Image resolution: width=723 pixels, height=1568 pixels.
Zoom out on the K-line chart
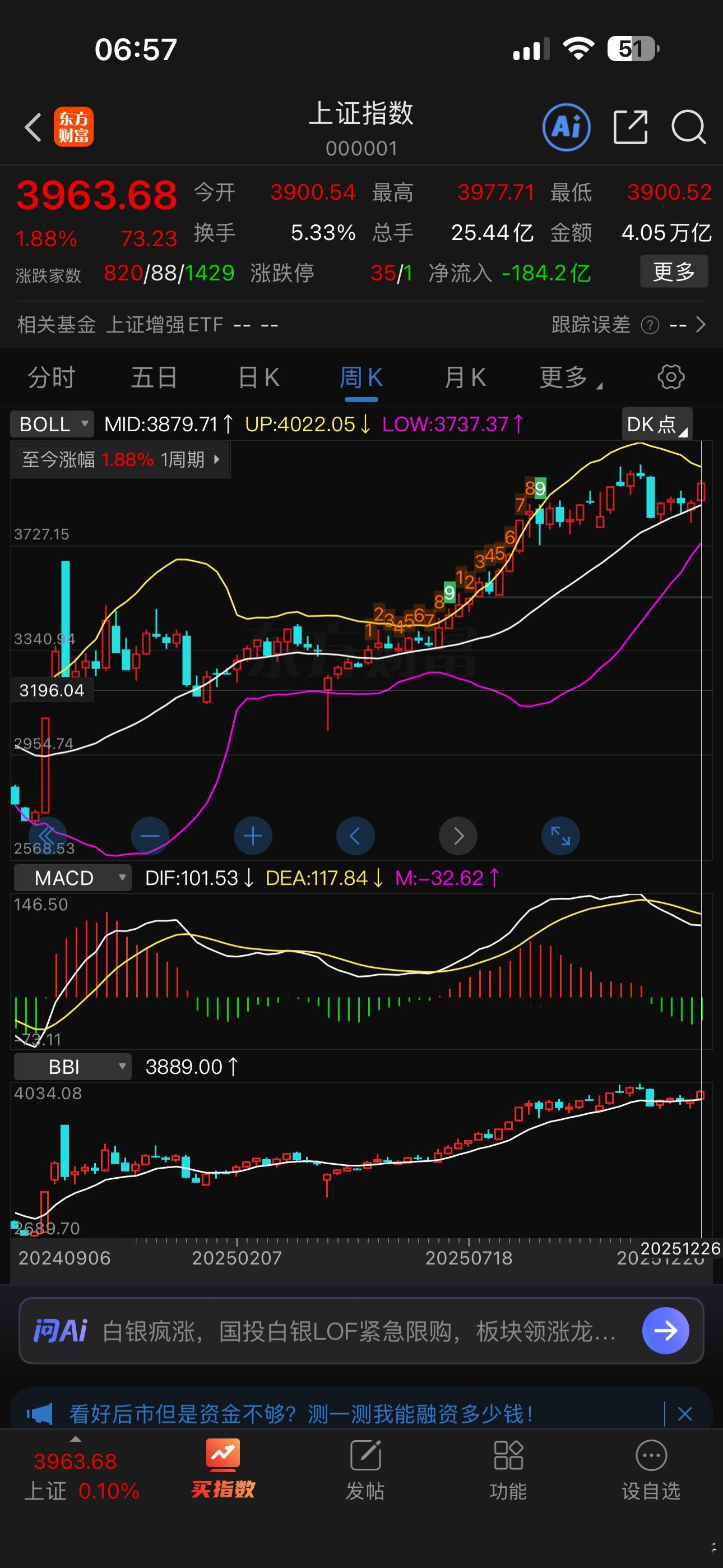pos(150,836)
